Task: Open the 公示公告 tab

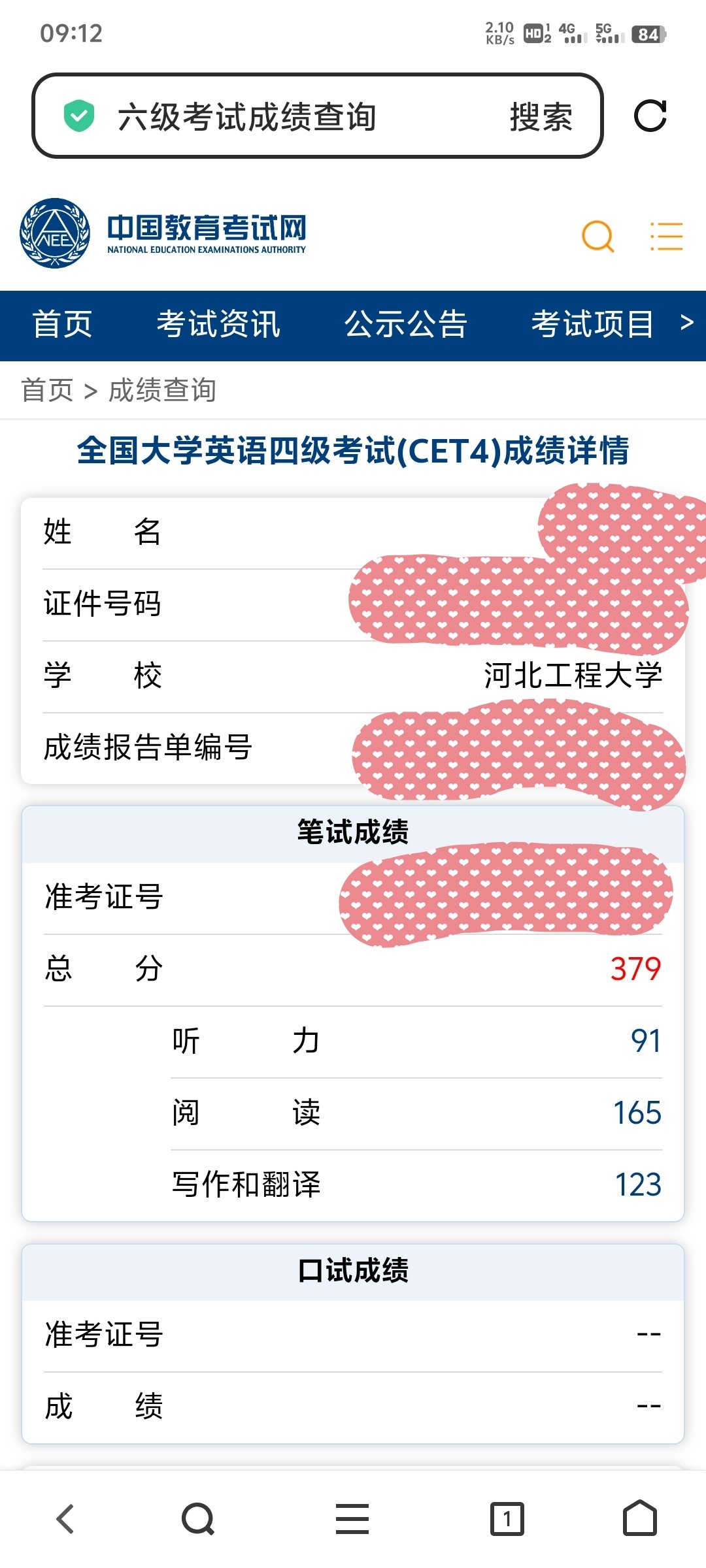Action: point(405,325)
